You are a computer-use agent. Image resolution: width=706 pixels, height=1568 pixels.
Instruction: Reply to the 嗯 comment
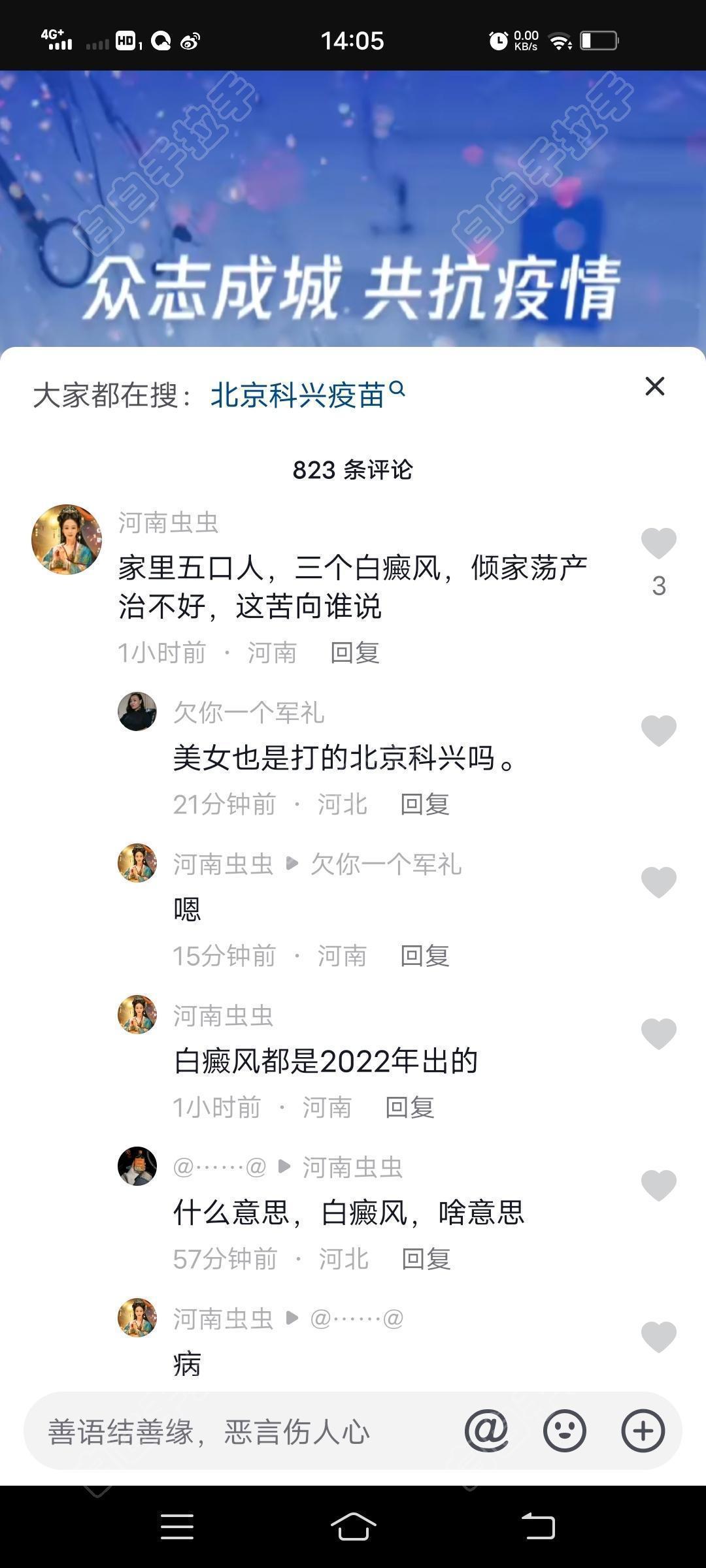[x=424, y=955]
